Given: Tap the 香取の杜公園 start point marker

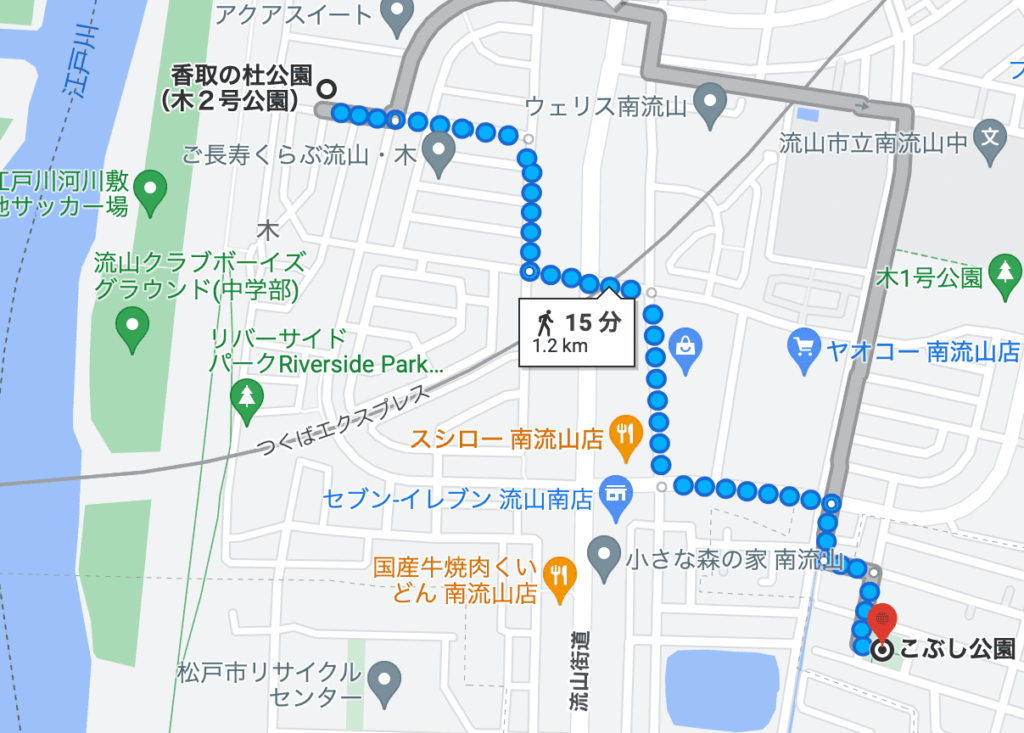Looking at the screenshot, I should pos(326,88).
